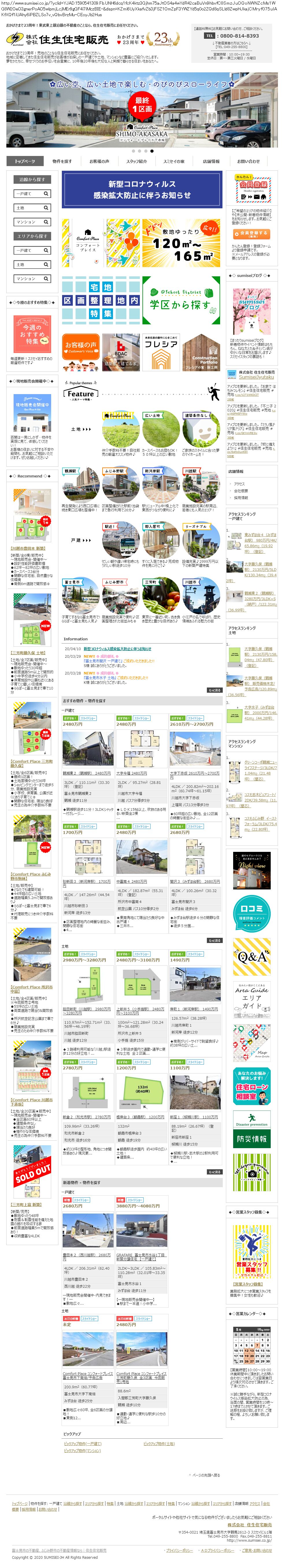
Task: Open 区画整理地内 特集 banner
Action: pyautogui.click(x=101, y=300)
